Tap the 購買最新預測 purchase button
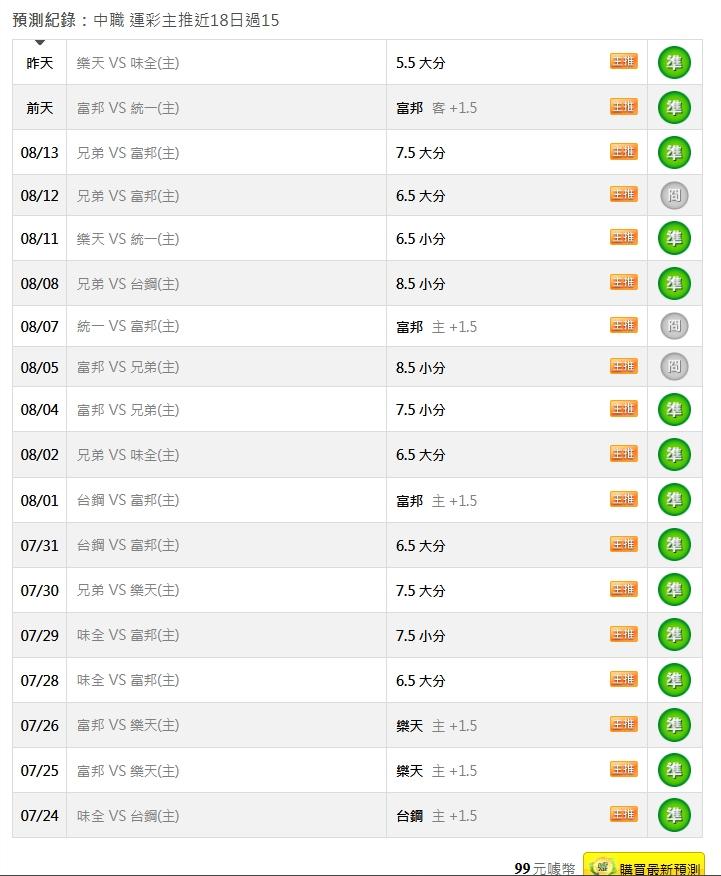 point(644,865)
